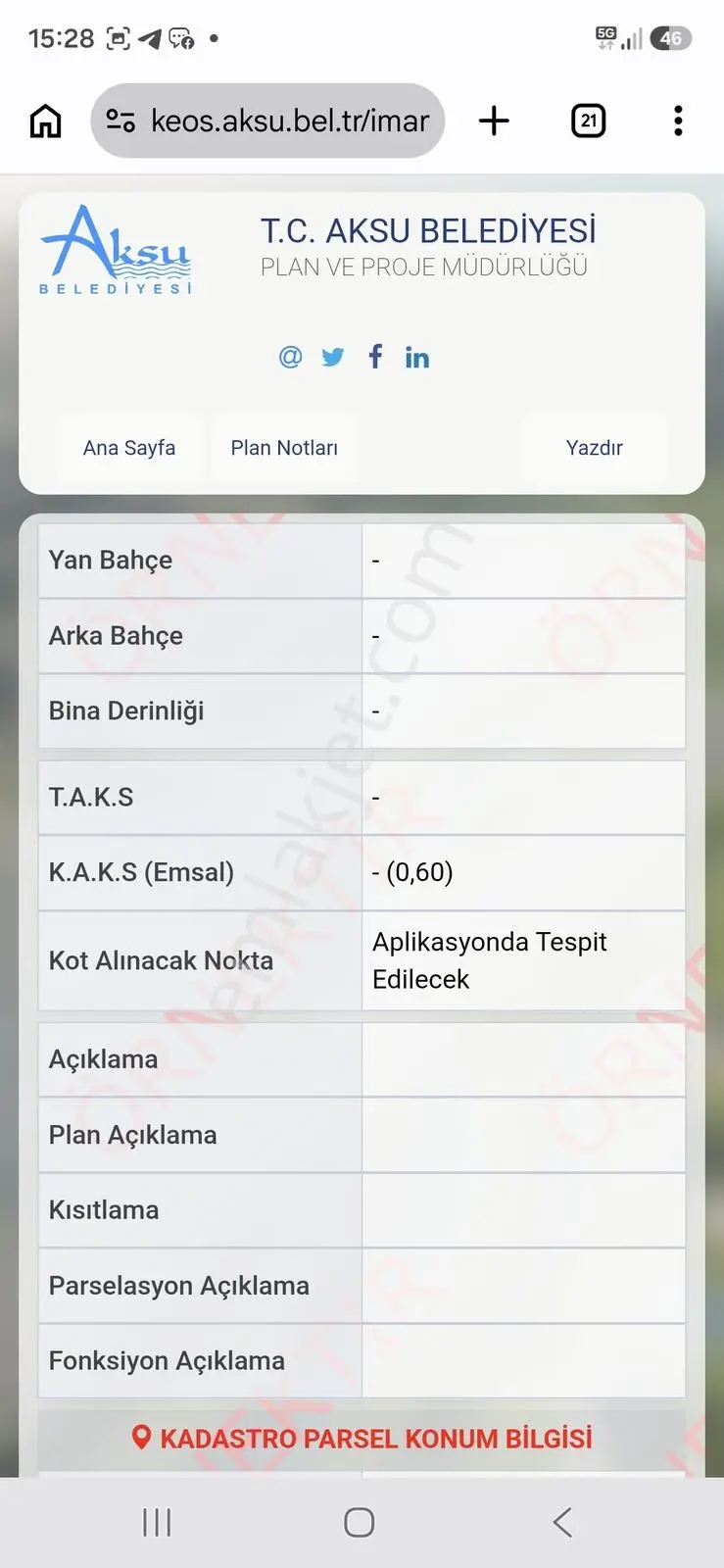Open recent apps from navigation bar

[x=157, y=1522]
